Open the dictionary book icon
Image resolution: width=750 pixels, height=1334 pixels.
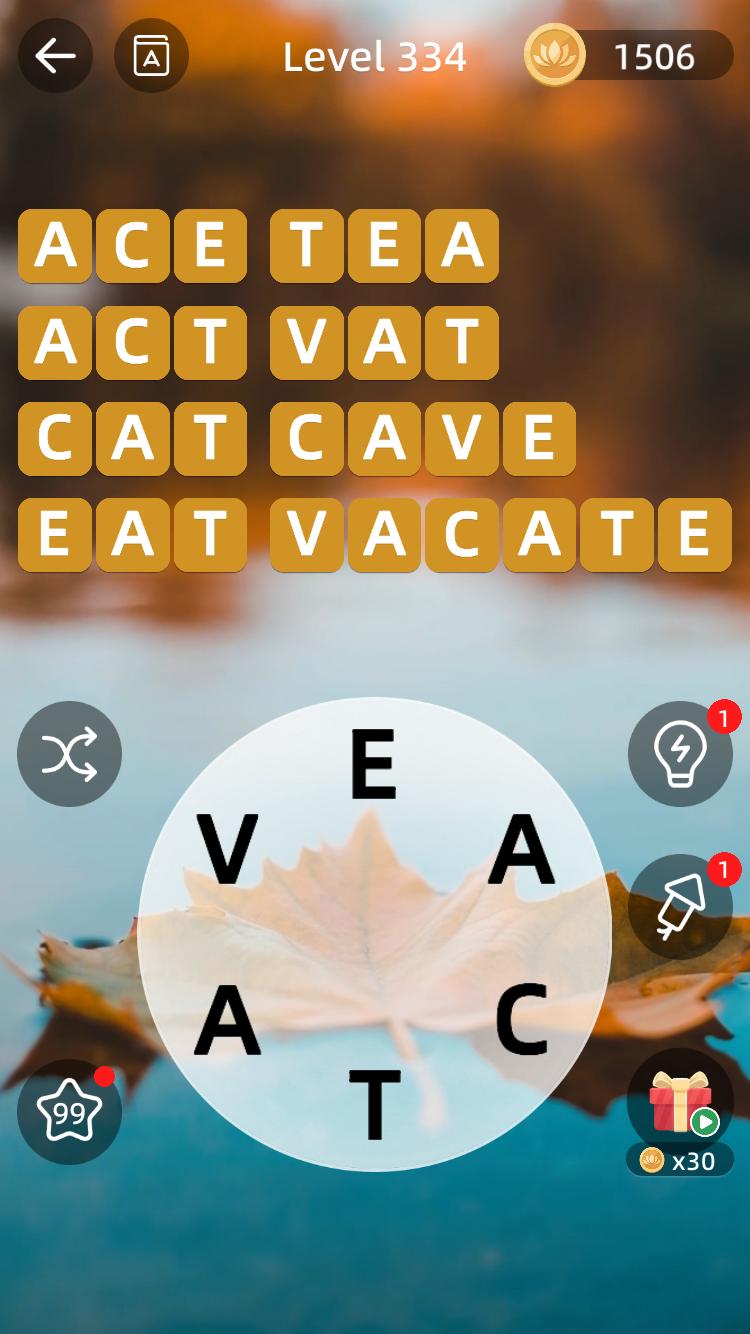(x=151, y=56)
